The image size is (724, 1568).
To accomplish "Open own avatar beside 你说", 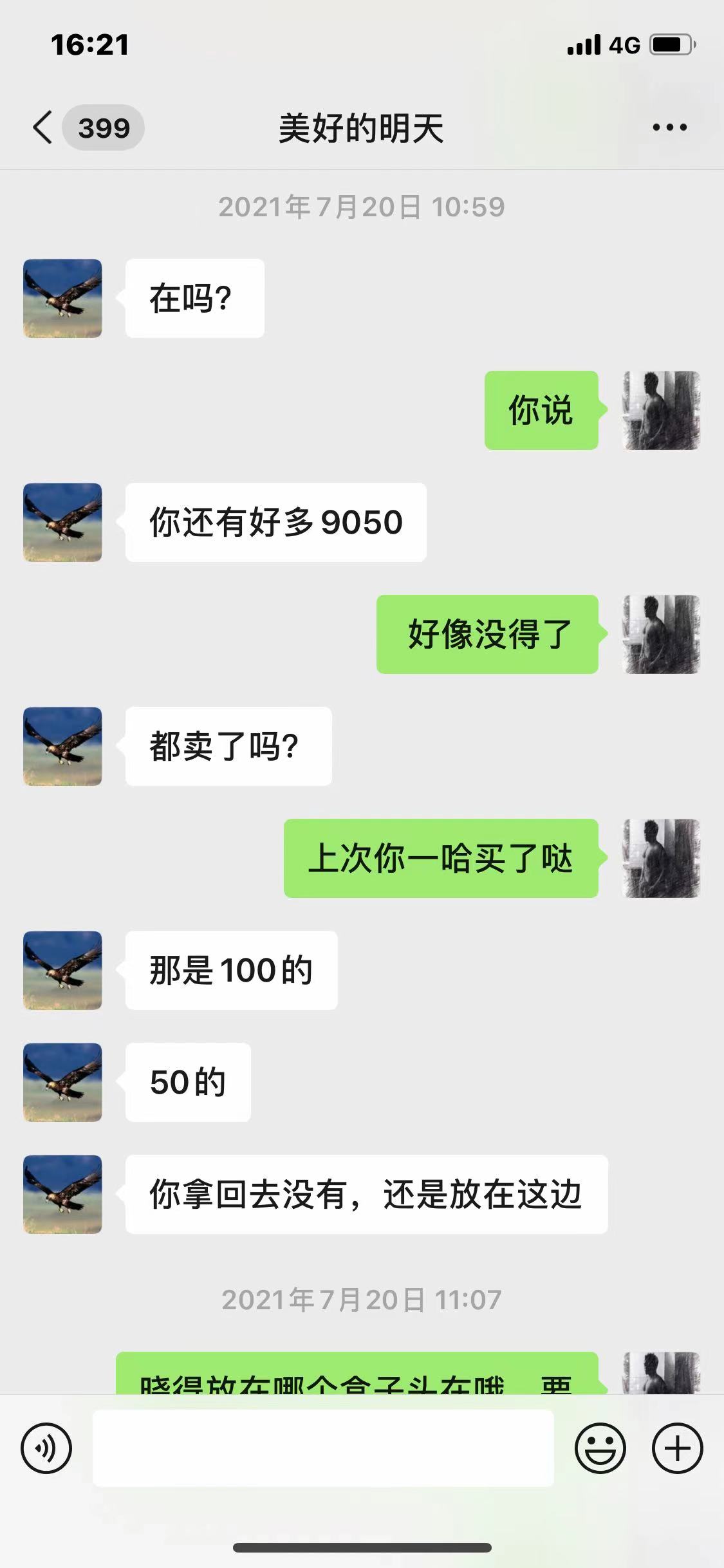I will [x=661, y=410].
